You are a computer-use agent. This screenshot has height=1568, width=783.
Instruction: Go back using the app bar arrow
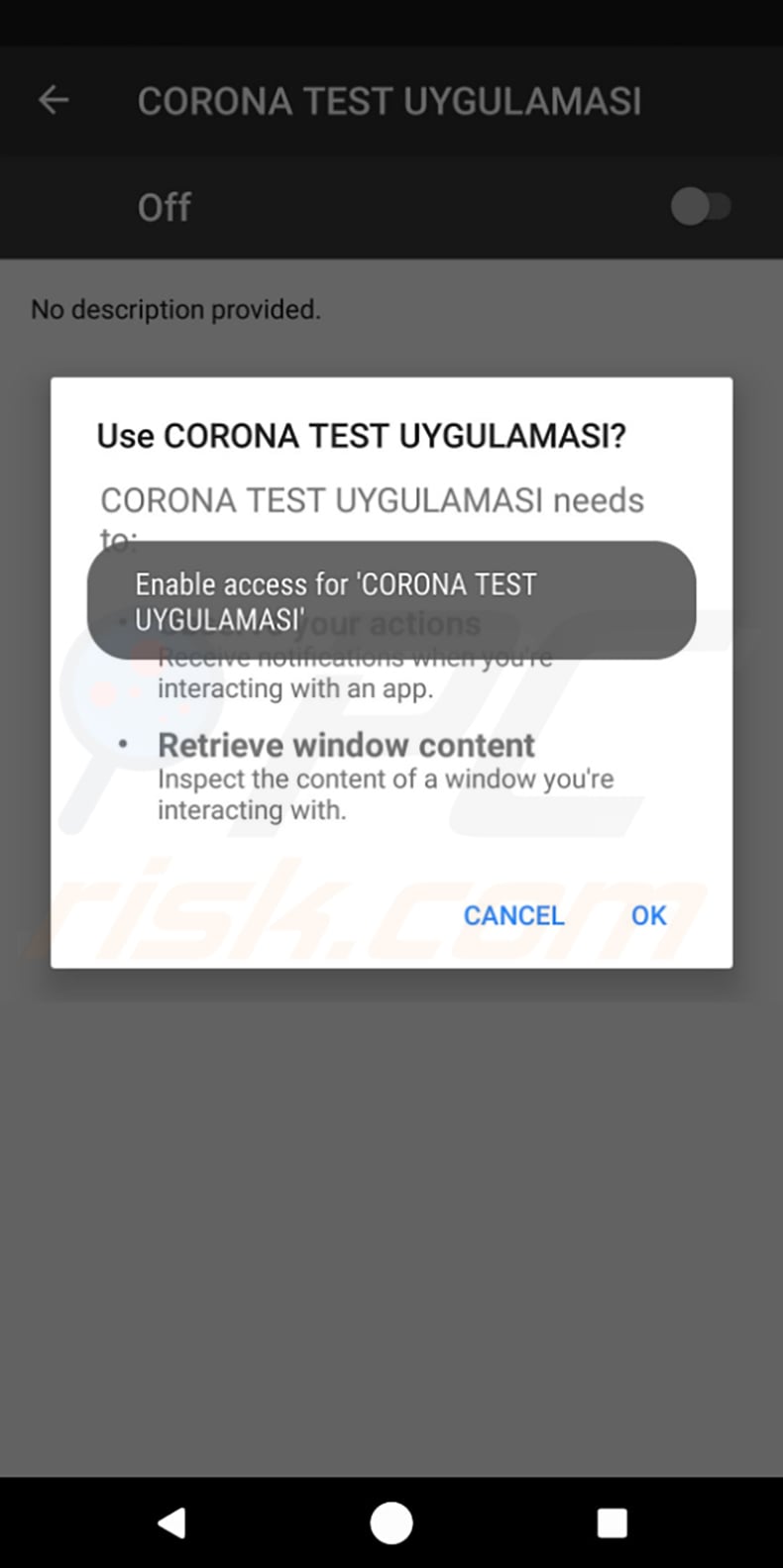tap(54, 100)
